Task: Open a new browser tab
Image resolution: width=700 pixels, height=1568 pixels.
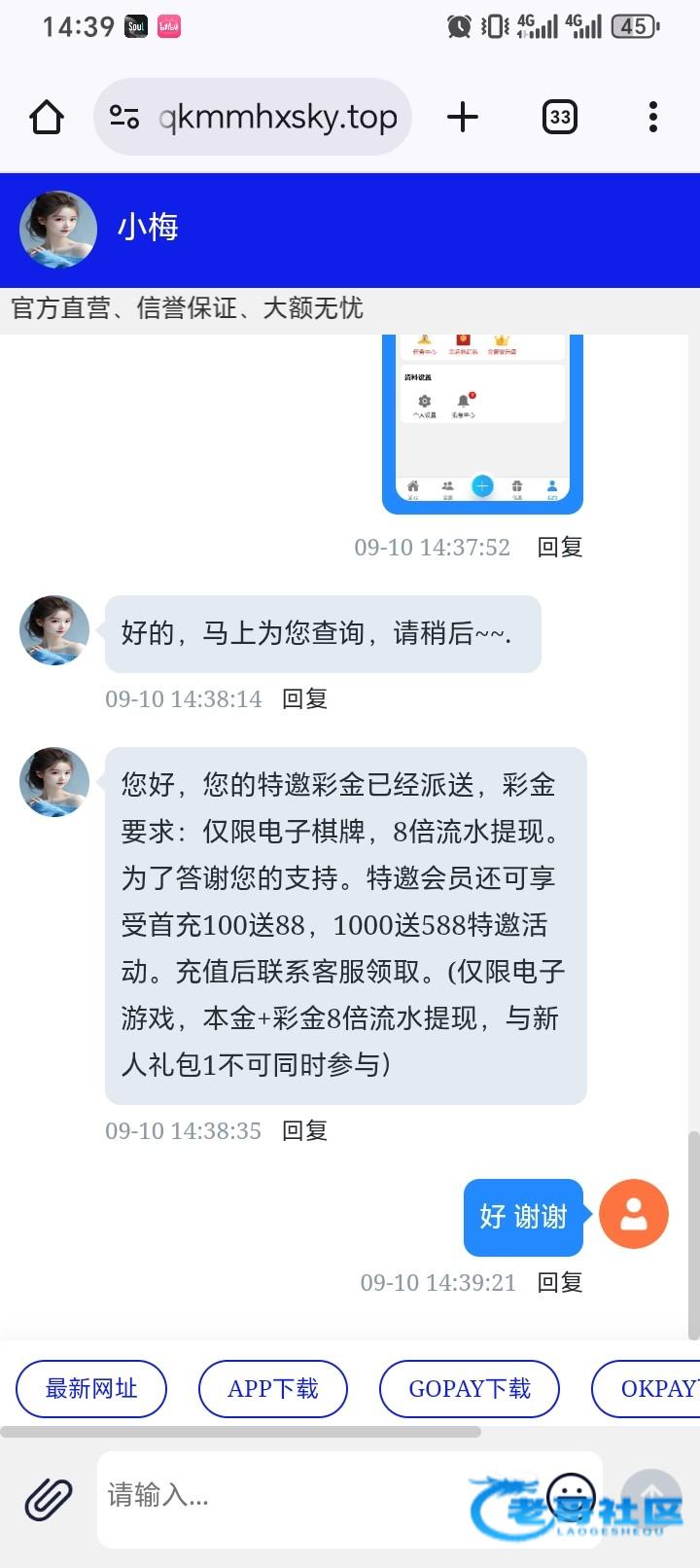Action: (x=463, y=118)
